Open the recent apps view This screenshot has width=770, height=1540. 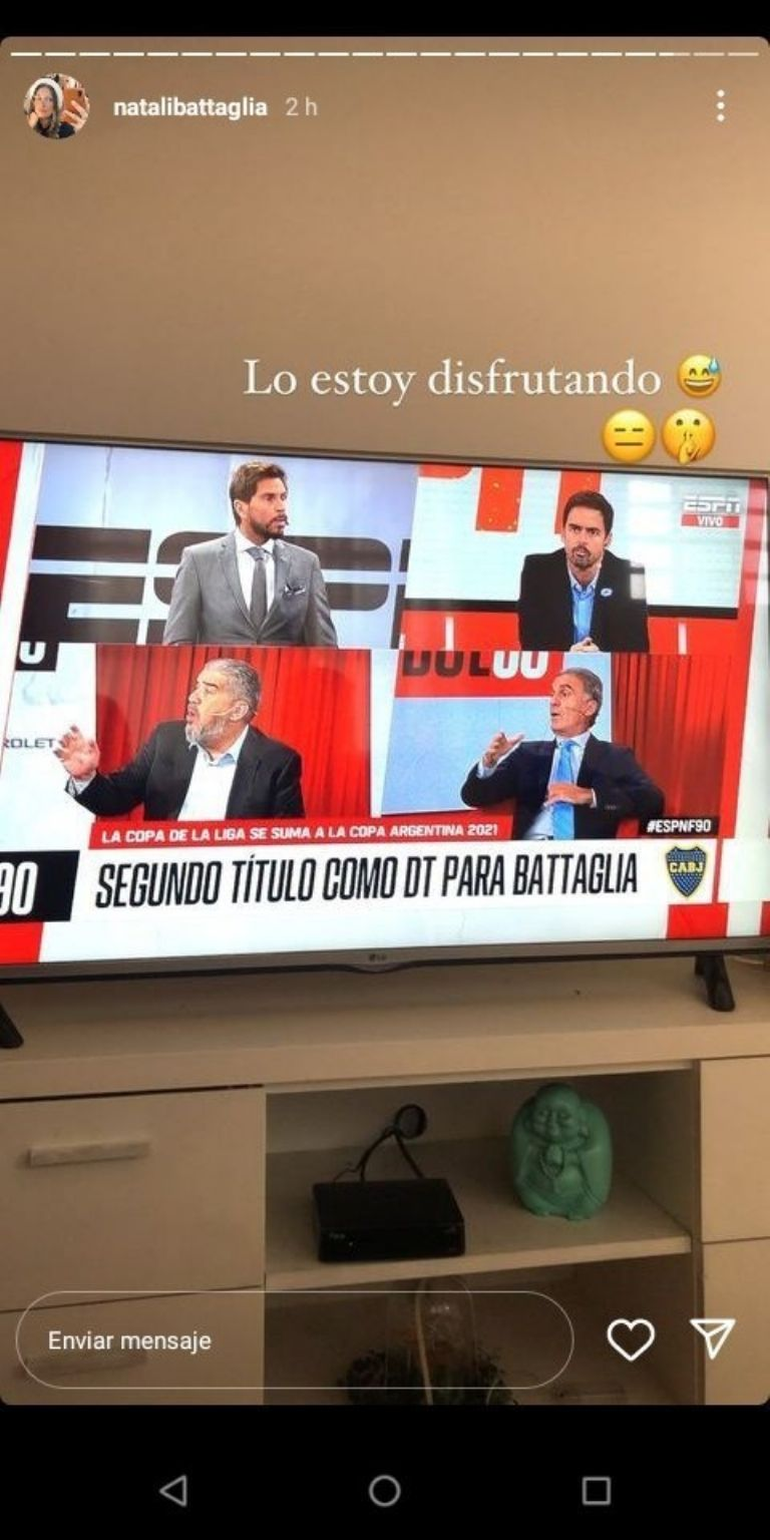coord(596,1491)
